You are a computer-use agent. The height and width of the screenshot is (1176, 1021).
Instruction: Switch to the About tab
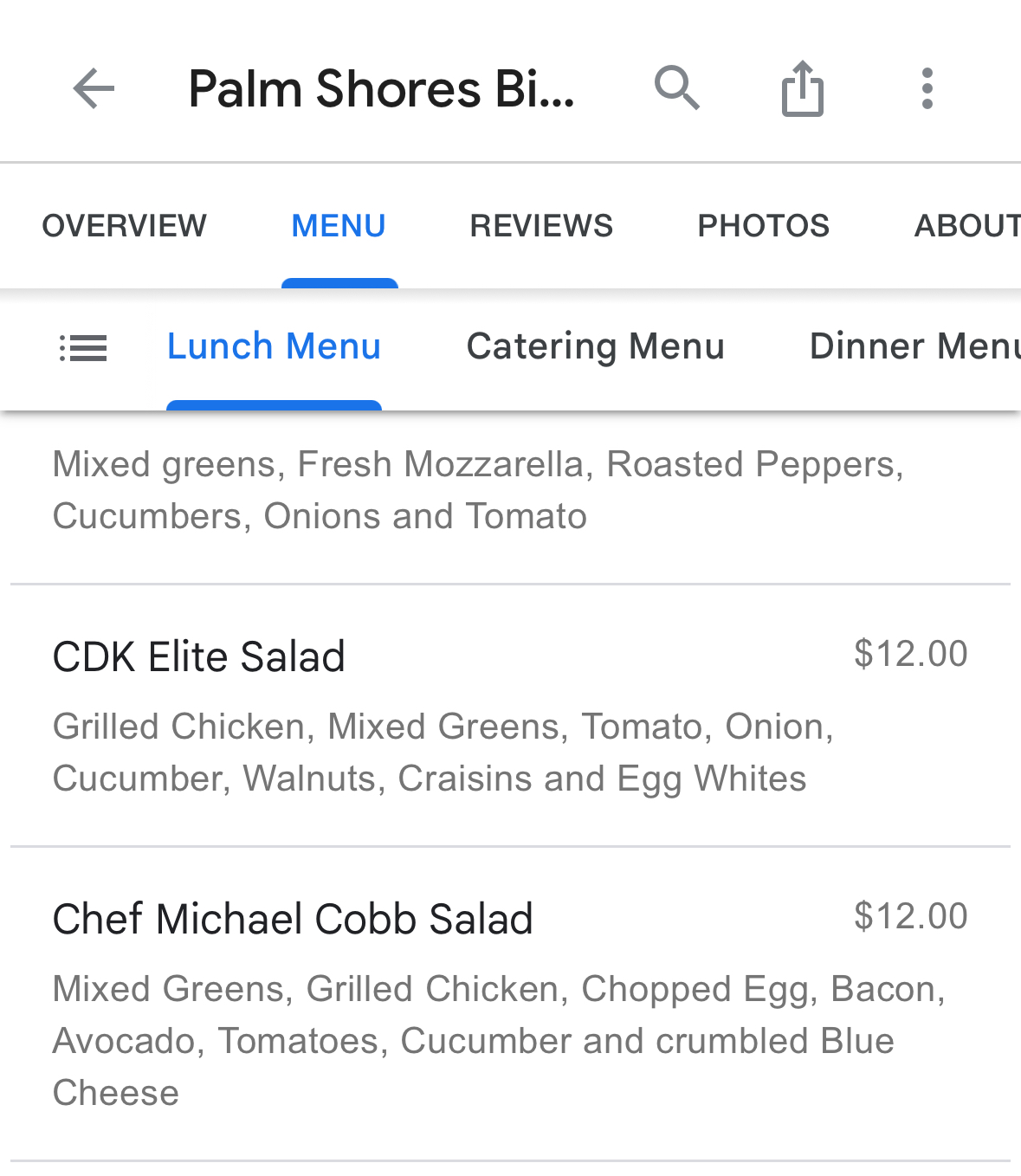point(966,226)
